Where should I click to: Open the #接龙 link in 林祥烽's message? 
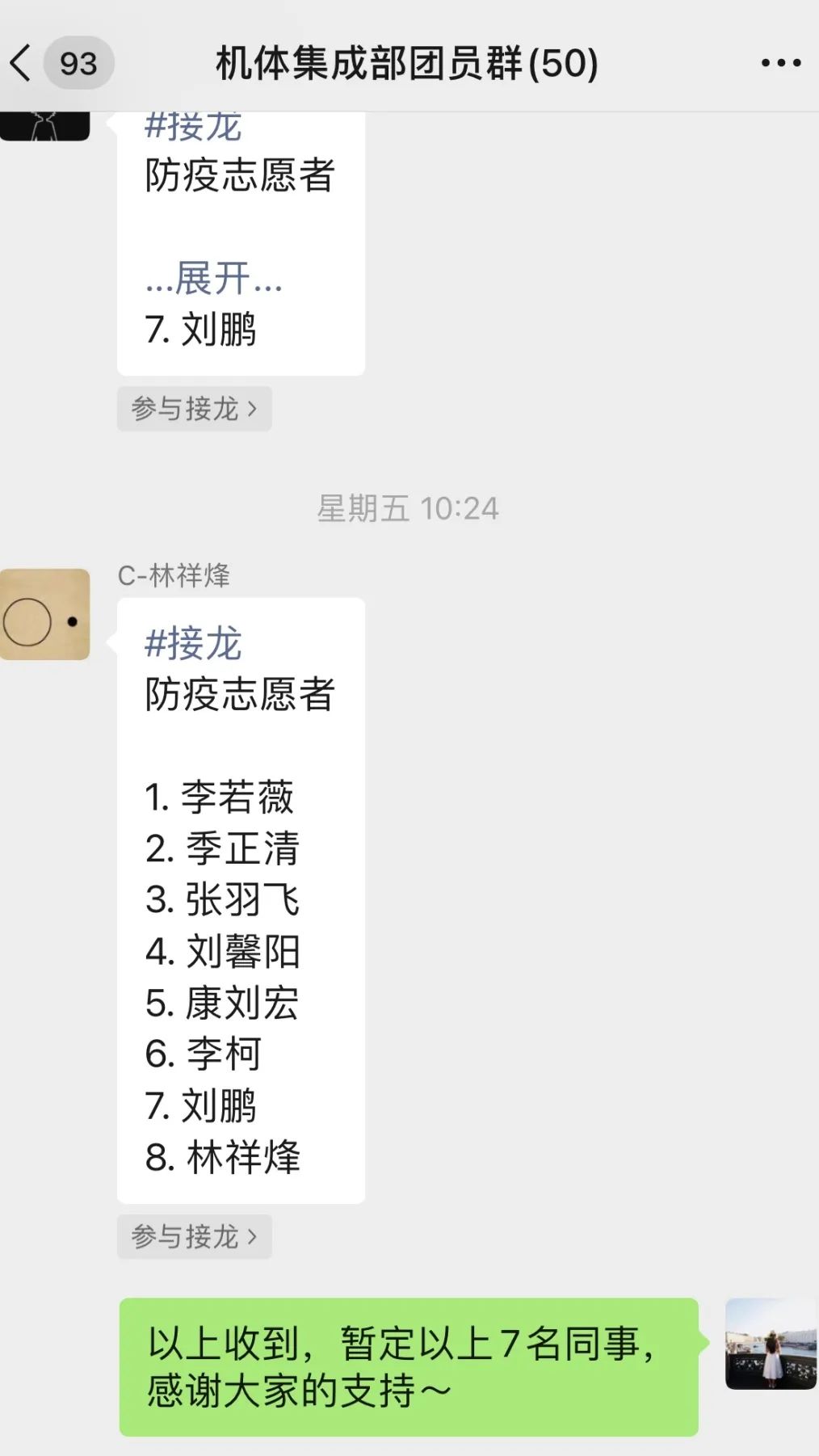point(193,644)
